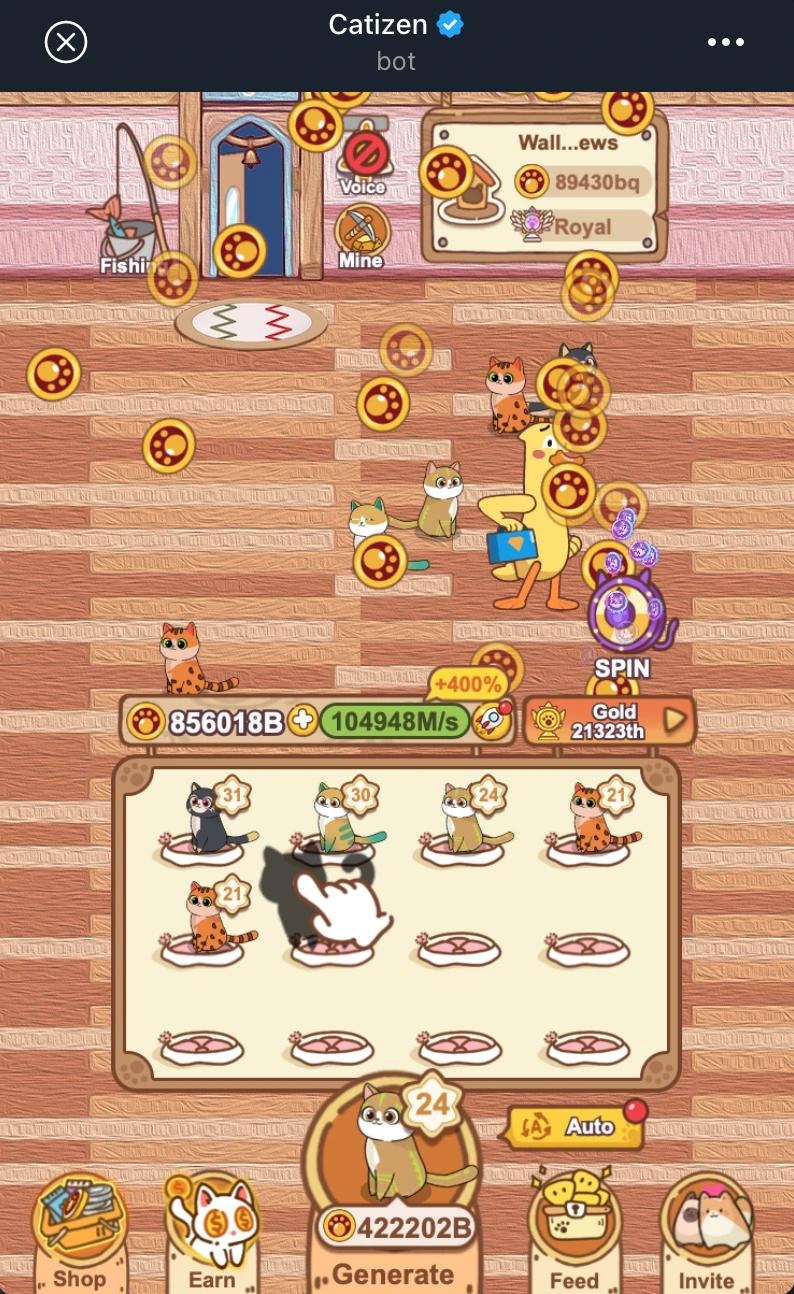
Task: Close the Catizen mini app
Action: click(66, 42)
